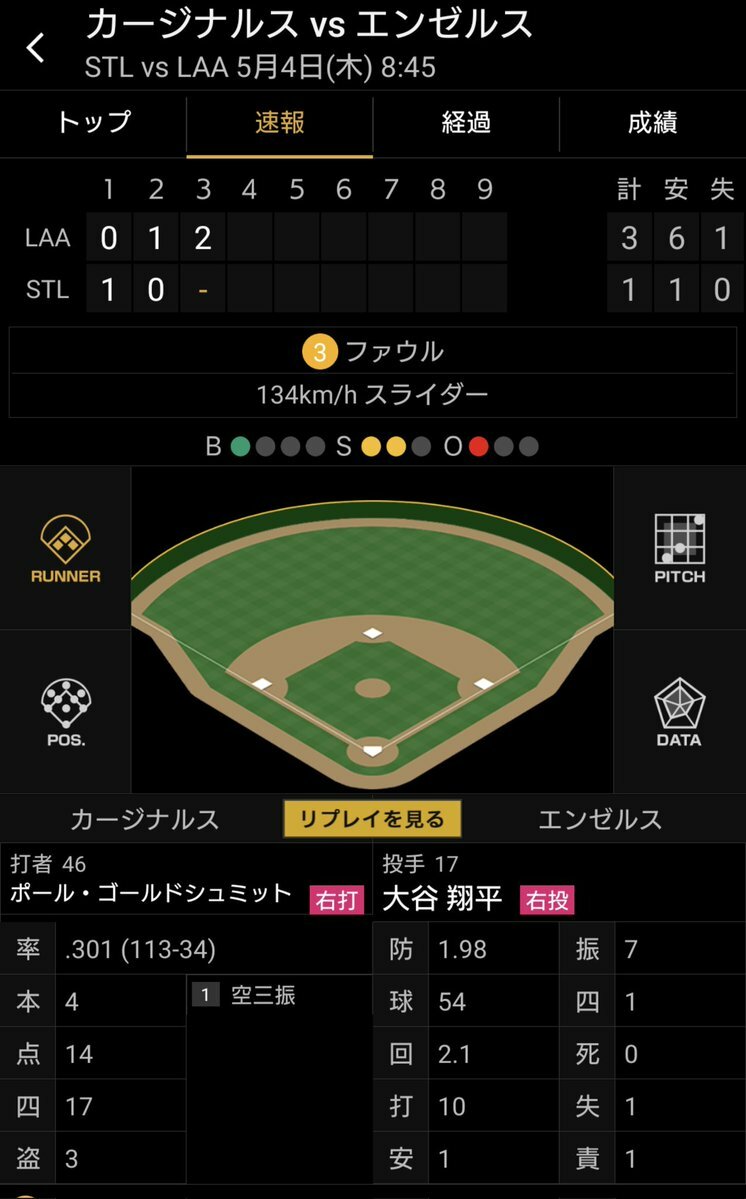Open the 経過 tab
Image resolution: width=746 pixels, height=1199 pixels.
pos(466,123)
